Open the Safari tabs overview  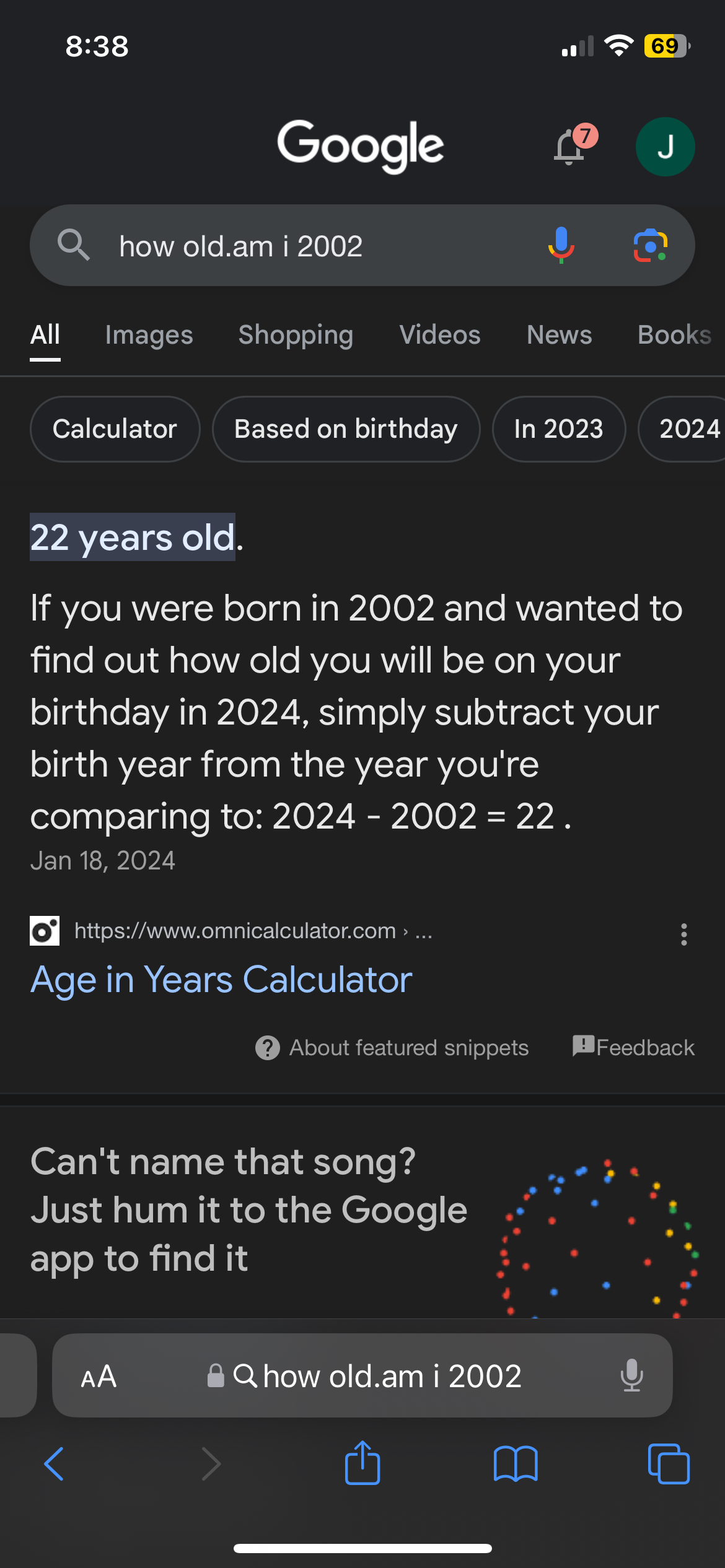click(x=669, y=1464)
